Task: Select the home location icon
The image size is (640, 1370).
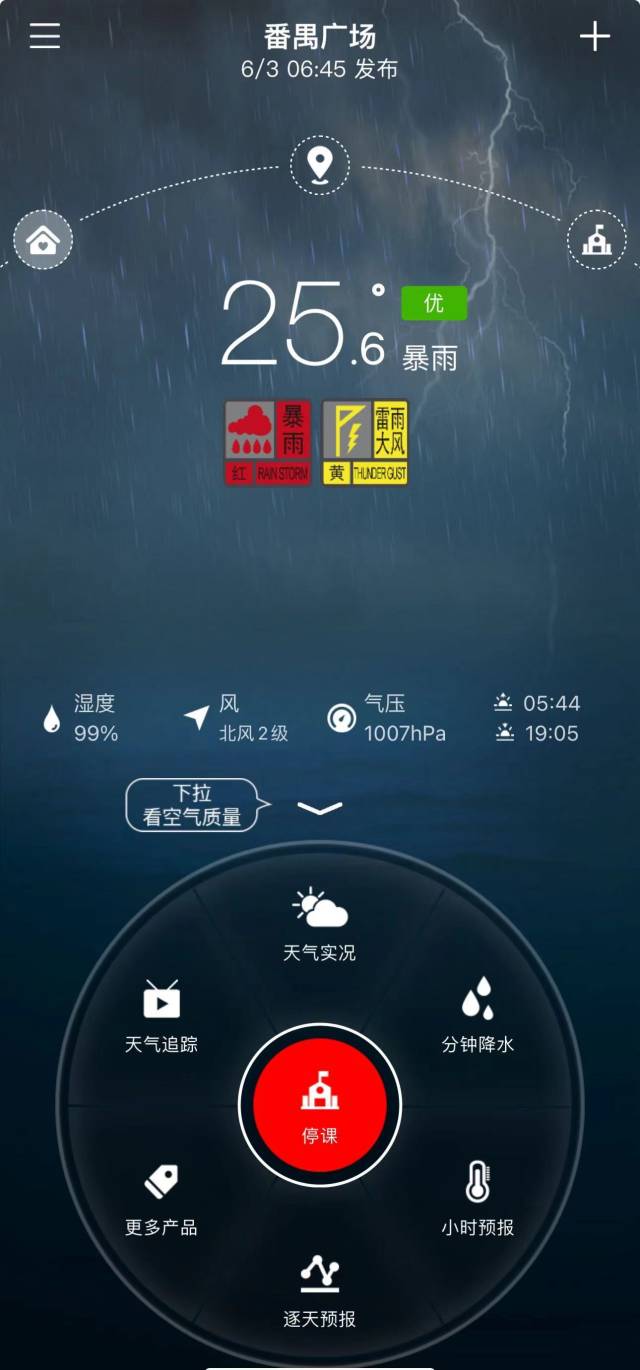Action: tap(43, 240)
